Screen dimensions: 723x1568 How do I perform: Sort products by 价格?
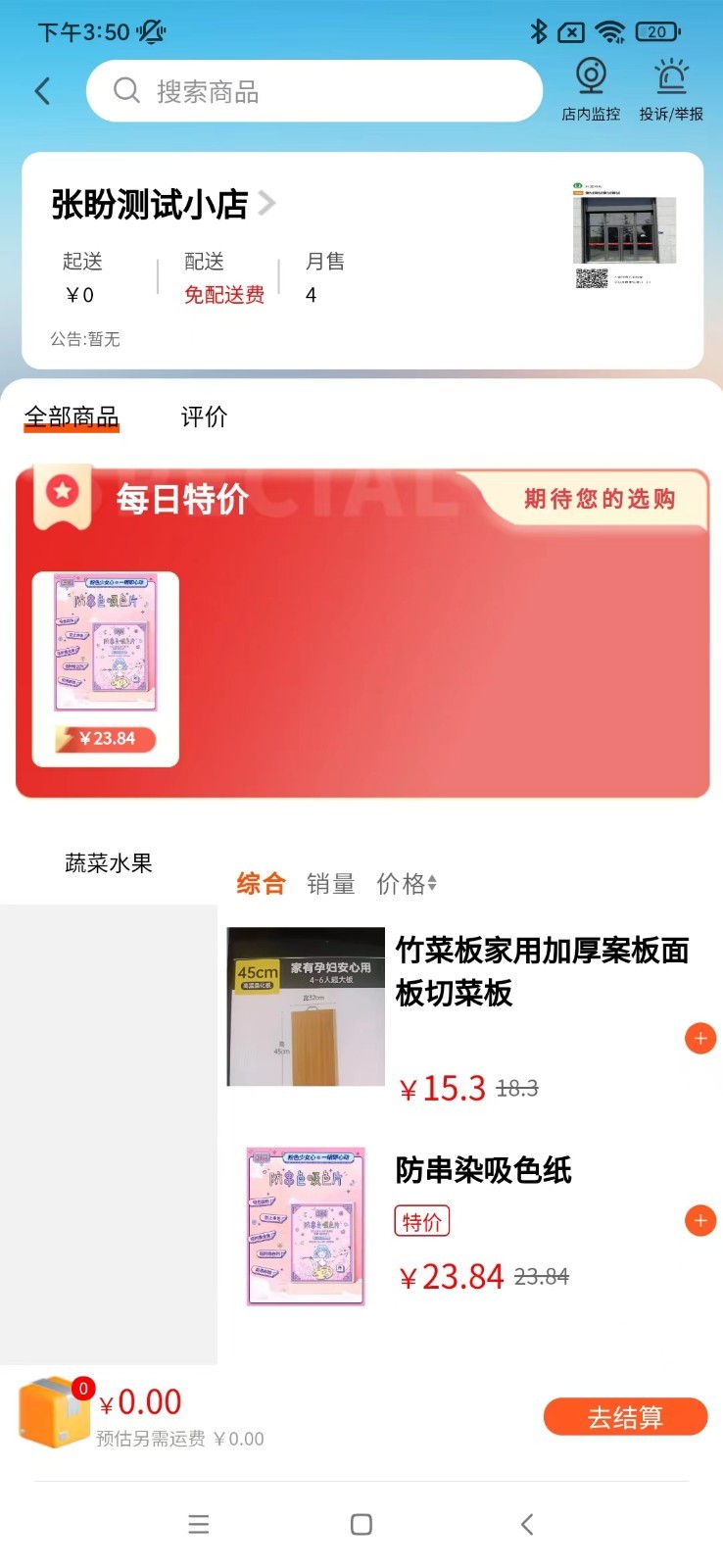[406, 884]
